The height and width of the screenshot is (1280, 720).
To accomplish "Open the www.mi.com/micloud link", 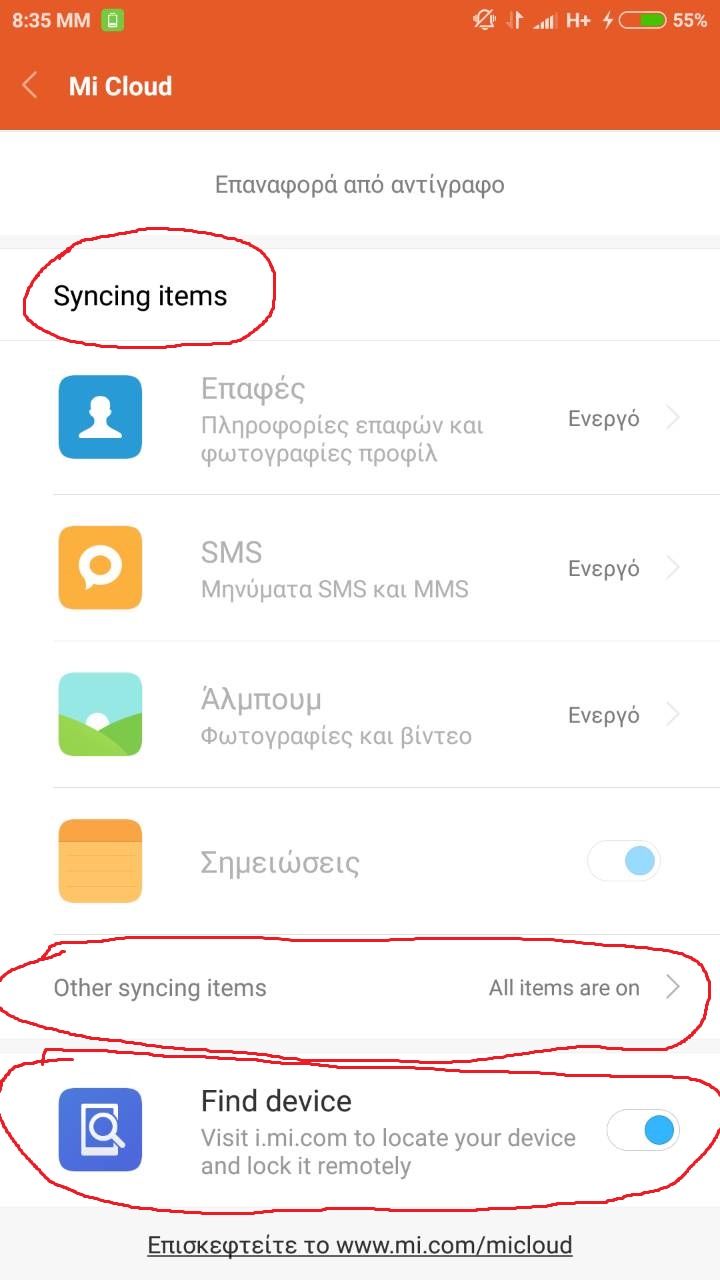I will click(x=360, y=1245).
